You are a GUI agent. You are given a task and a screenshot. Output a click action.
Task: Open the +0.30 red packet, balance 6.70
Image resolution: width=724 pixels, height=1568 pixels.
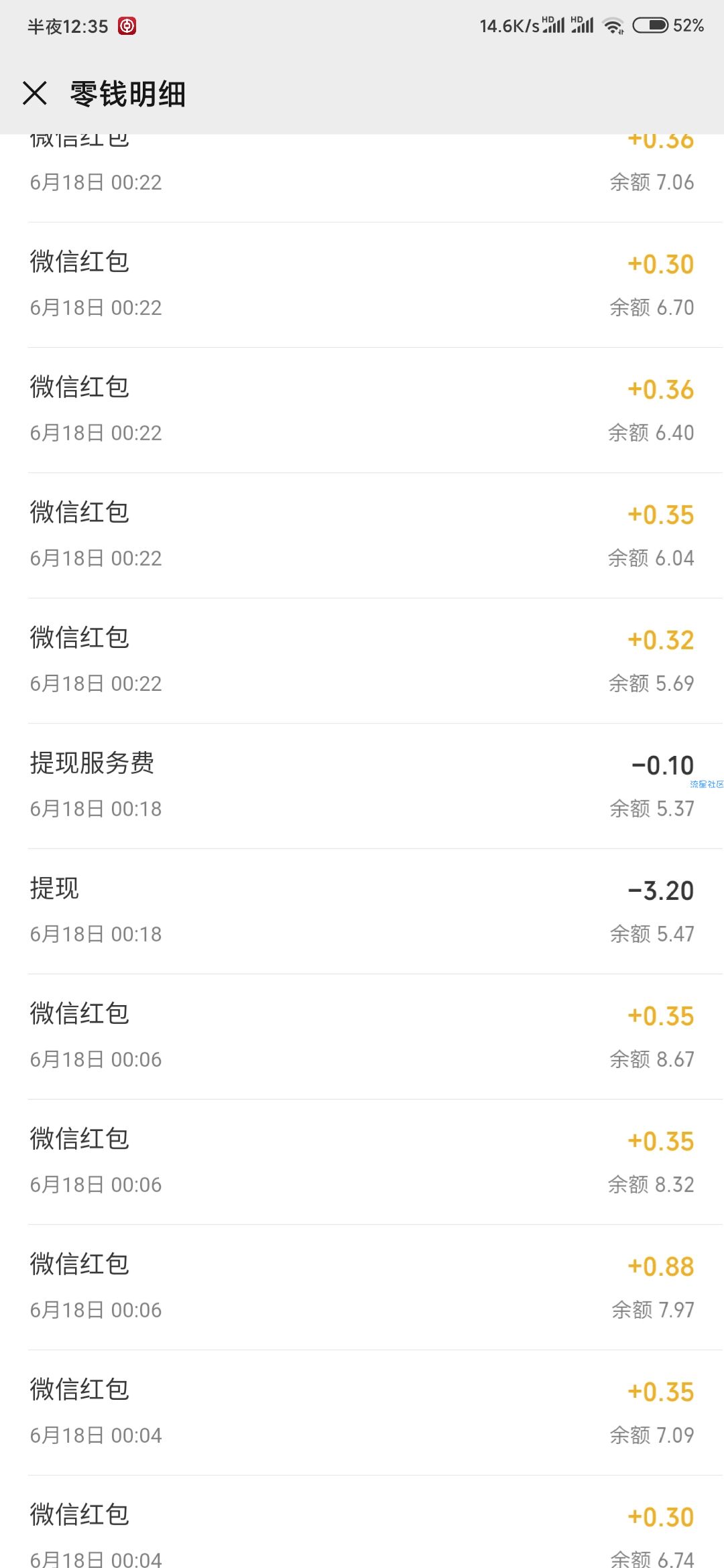tap(362, 285)
